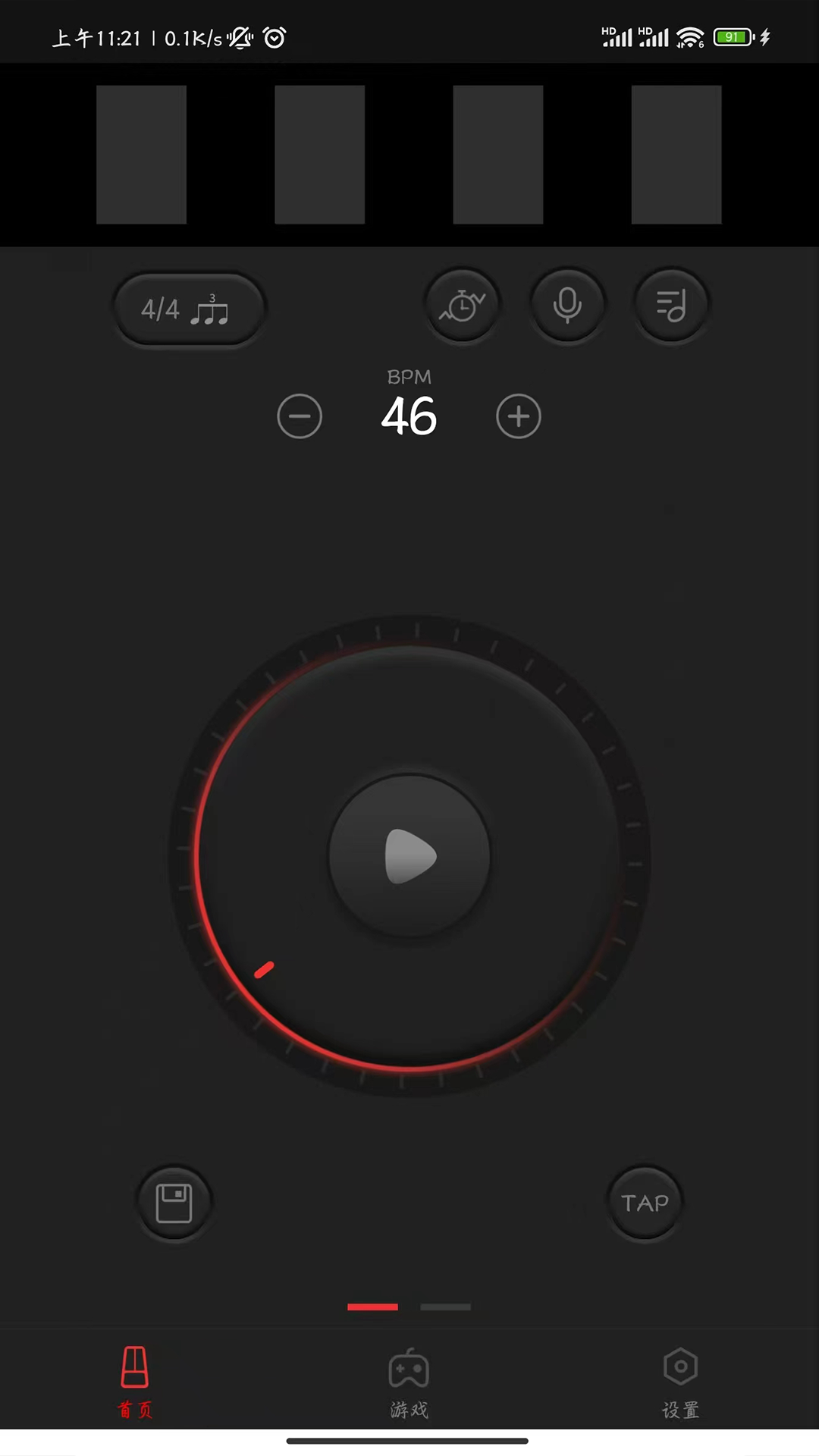Decrease BPM with the minus button

[x=300, y=416]
